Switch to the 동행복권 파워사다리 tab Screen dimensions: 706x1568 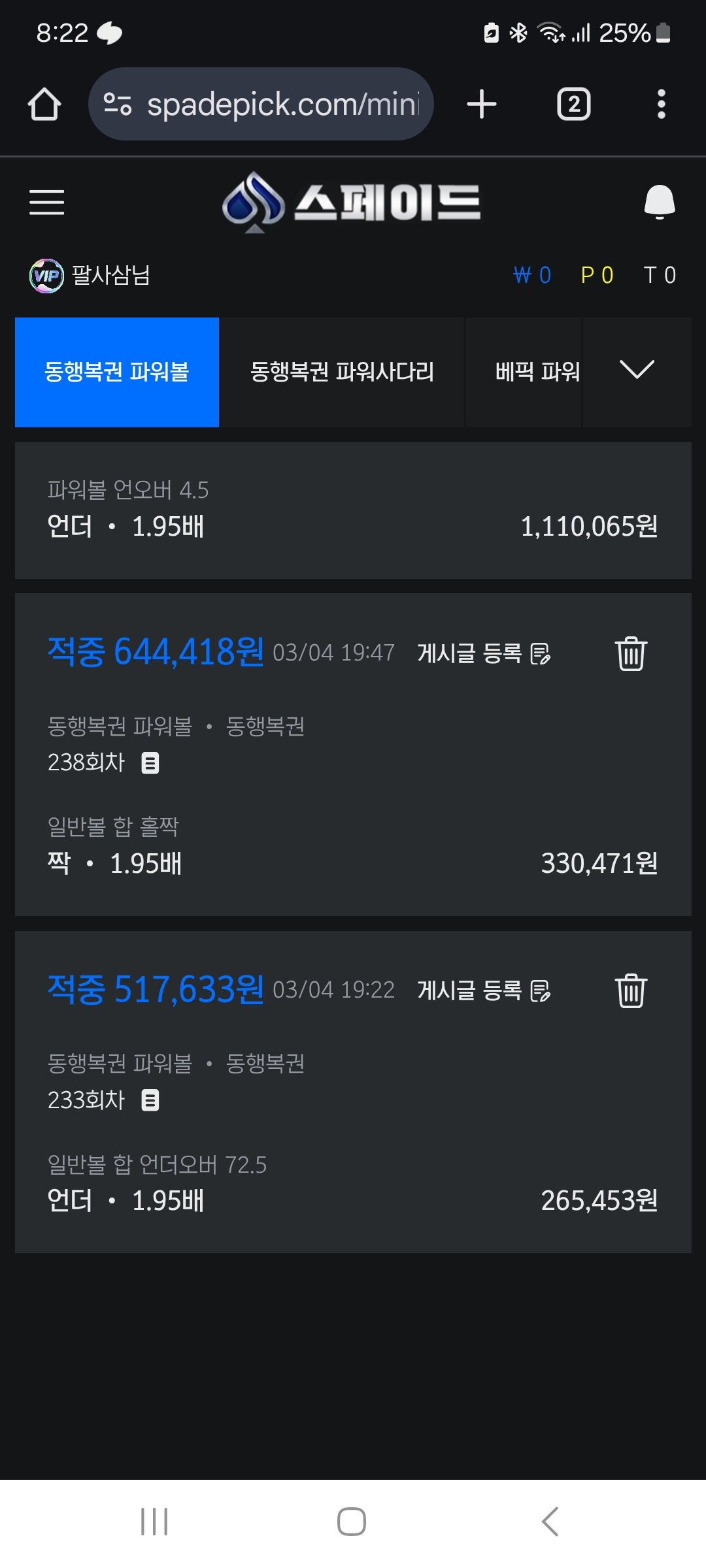tap(342, 372)
